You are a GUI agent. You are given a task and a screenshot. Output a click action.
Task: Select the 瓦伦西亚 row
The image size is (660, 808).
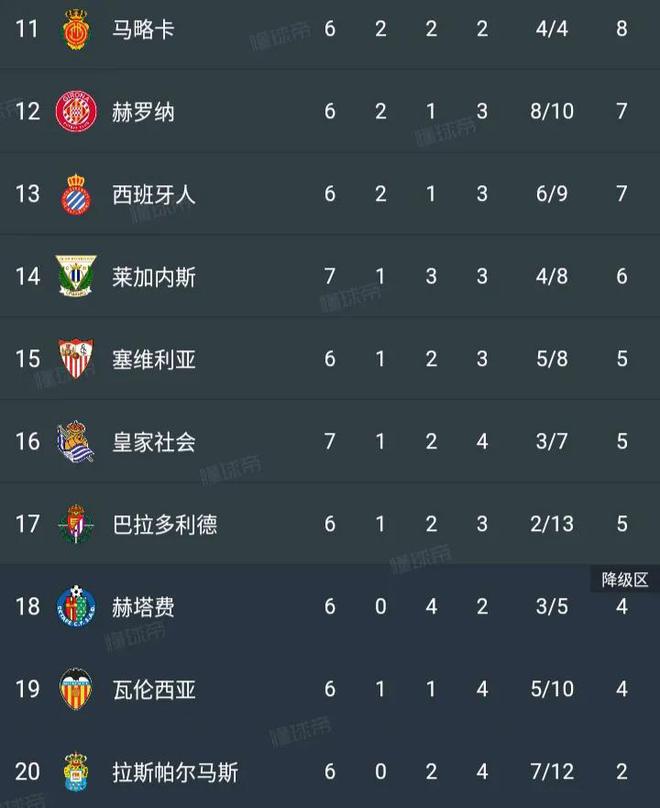[x=153, y=689]
